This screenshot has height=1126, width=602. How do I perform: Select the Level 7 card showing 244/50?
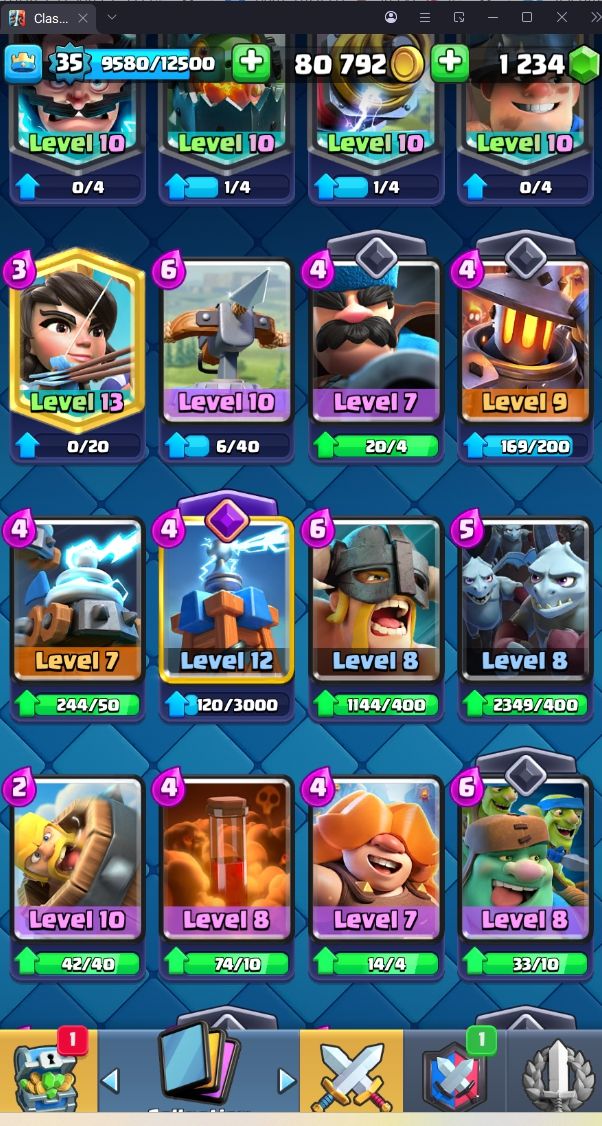click(x=77, y=599)
